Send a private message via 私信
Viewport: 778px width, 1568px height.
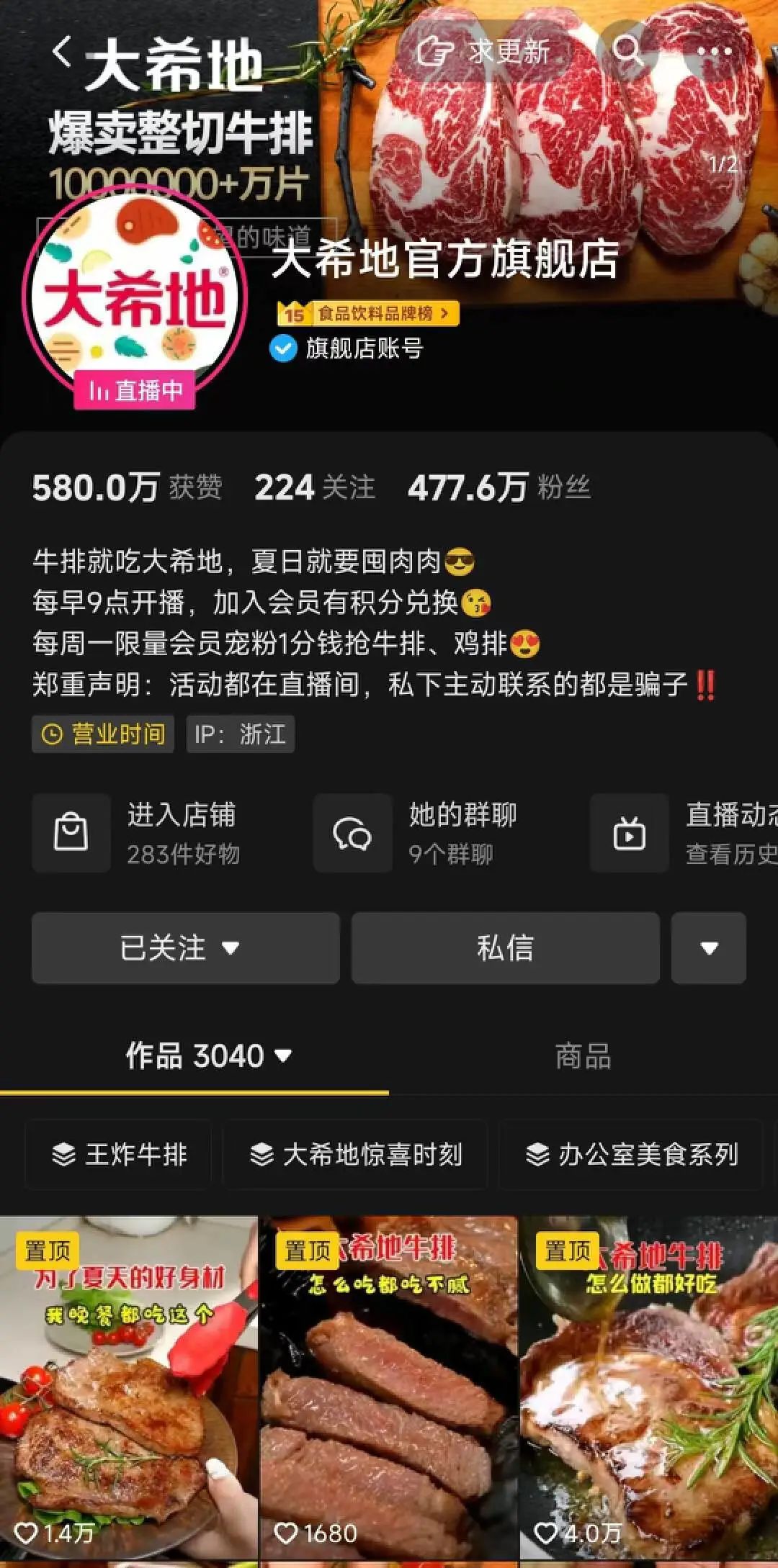point(505,948)
